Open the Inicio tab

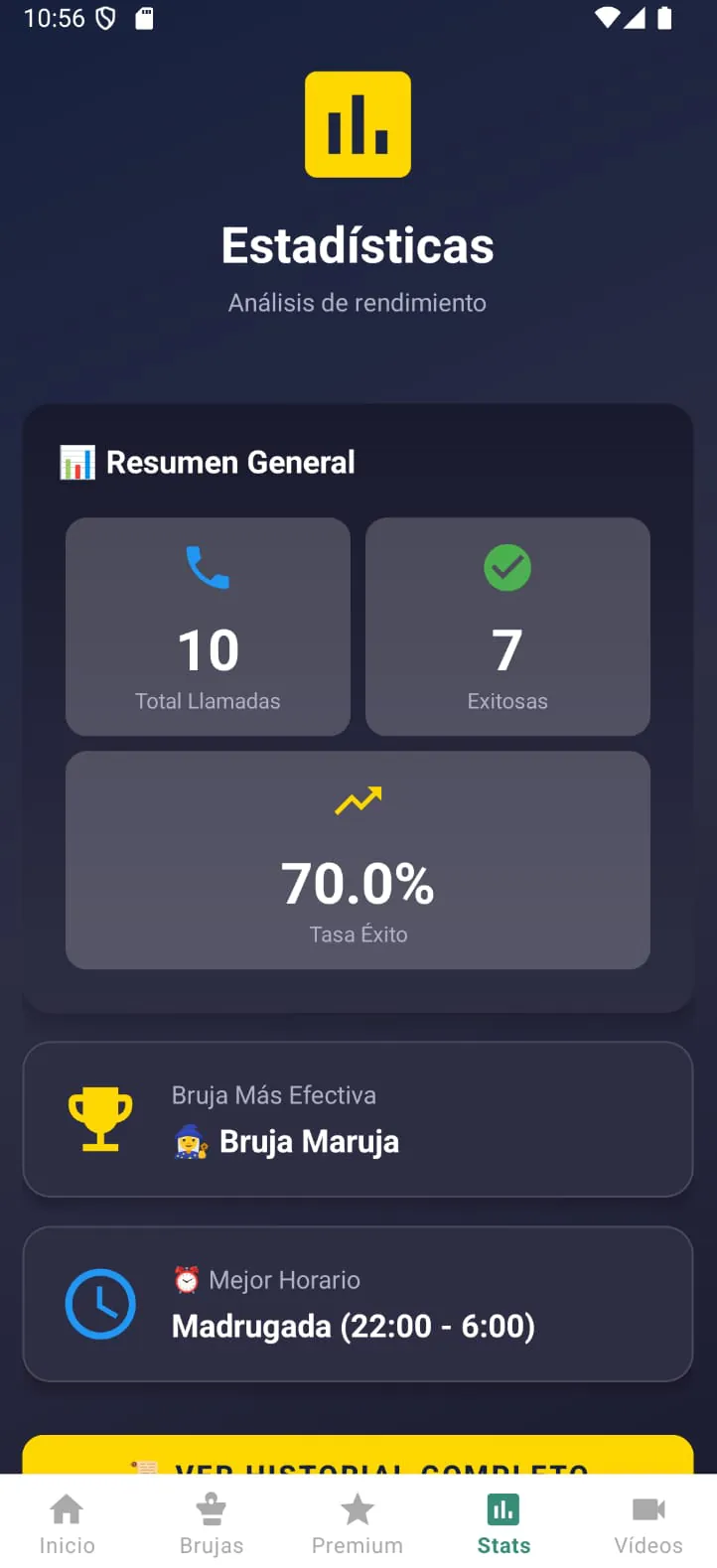[x=67, y=1522]
